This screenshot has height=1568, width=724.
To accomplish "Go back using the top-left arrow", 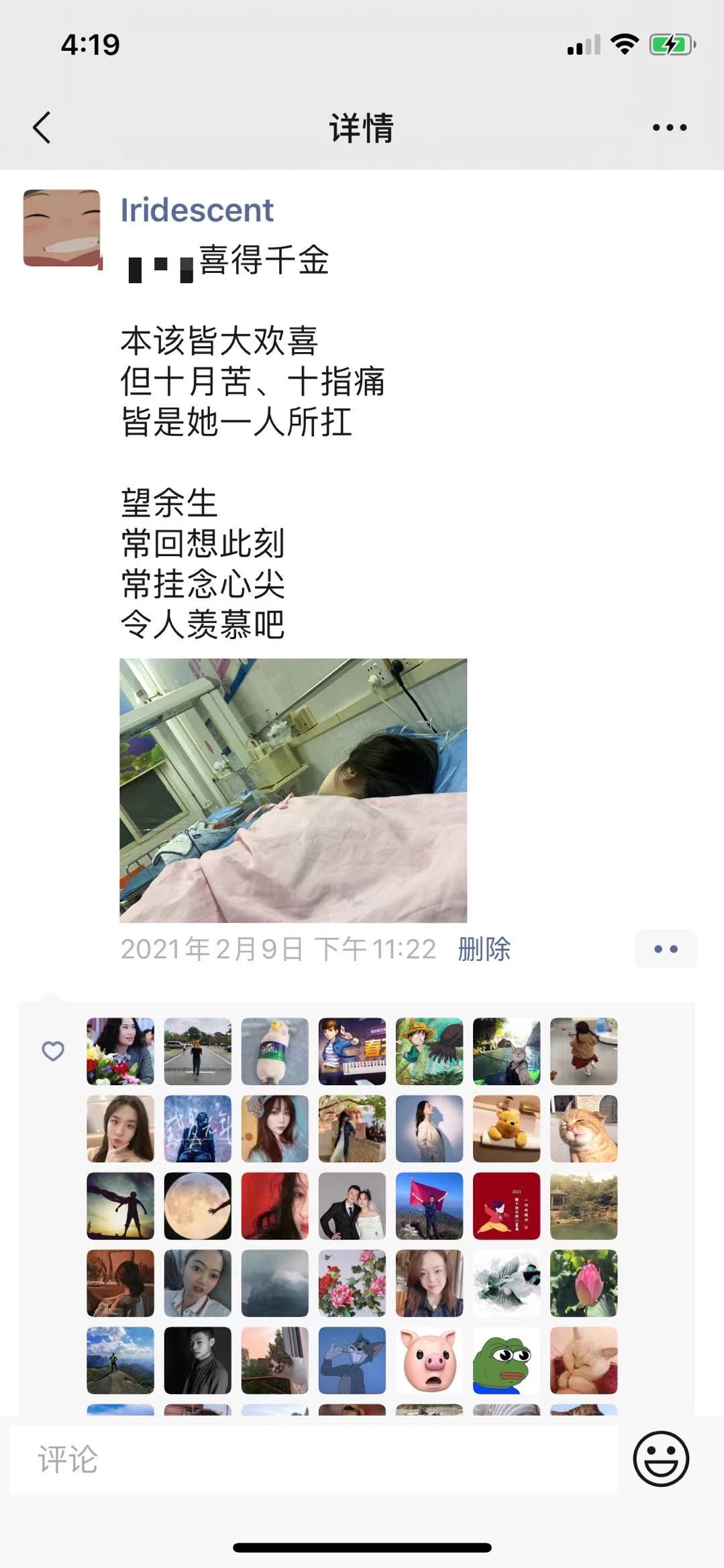I will pos(42,127).
